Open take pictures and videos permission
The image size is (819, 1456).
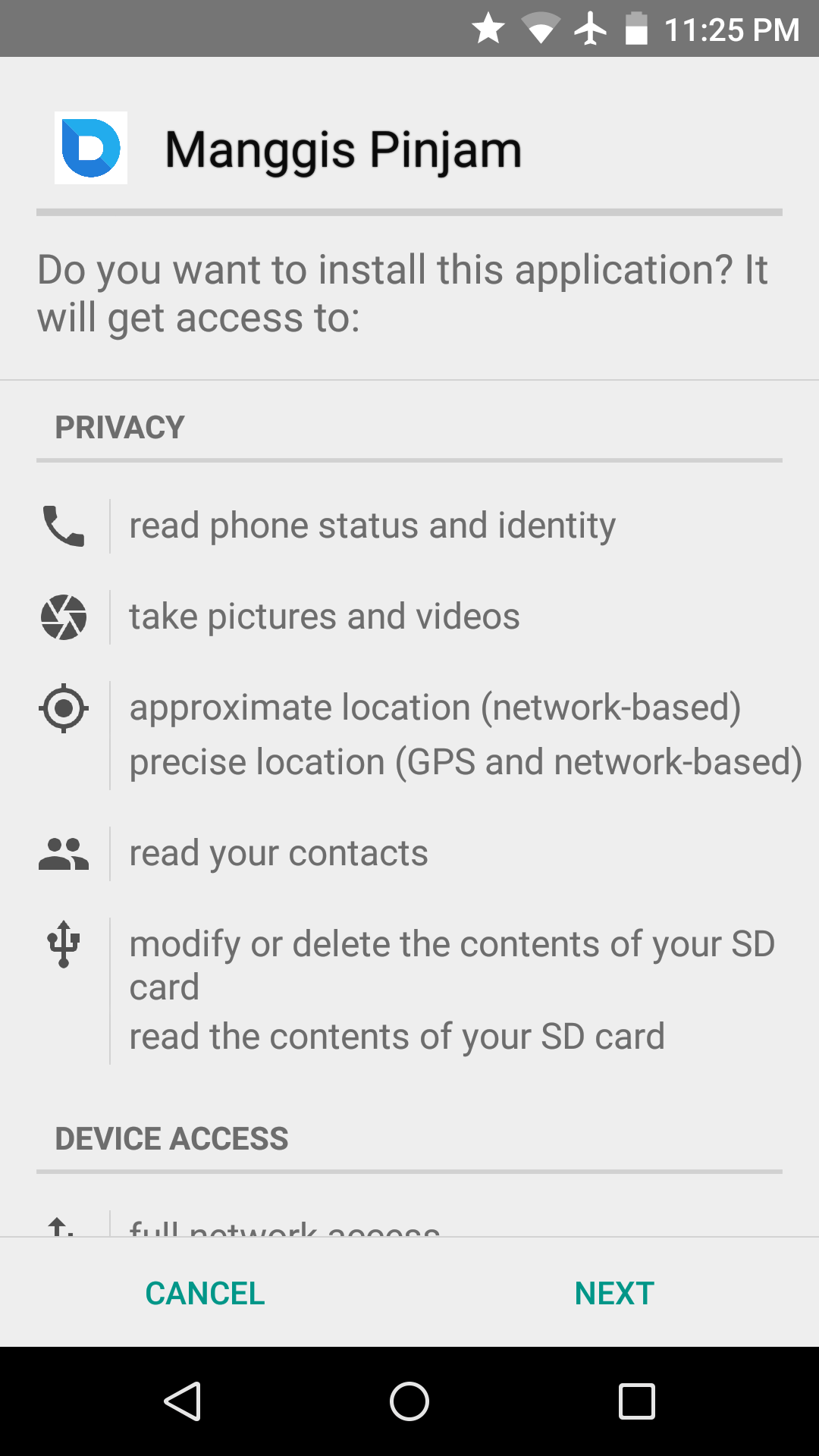coord(325,616)
